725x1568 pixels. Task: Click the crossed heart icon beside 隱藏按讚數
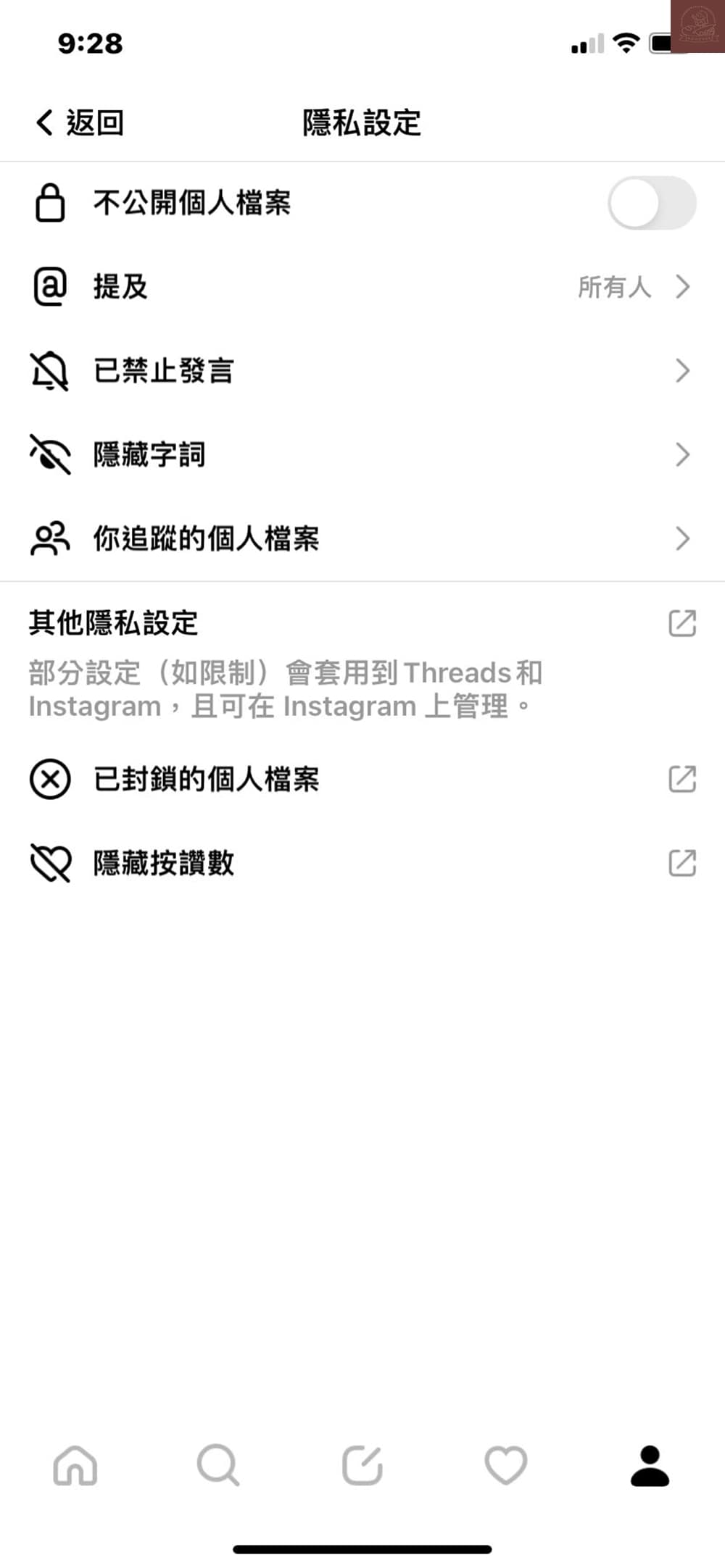click(x=49, y=863)
